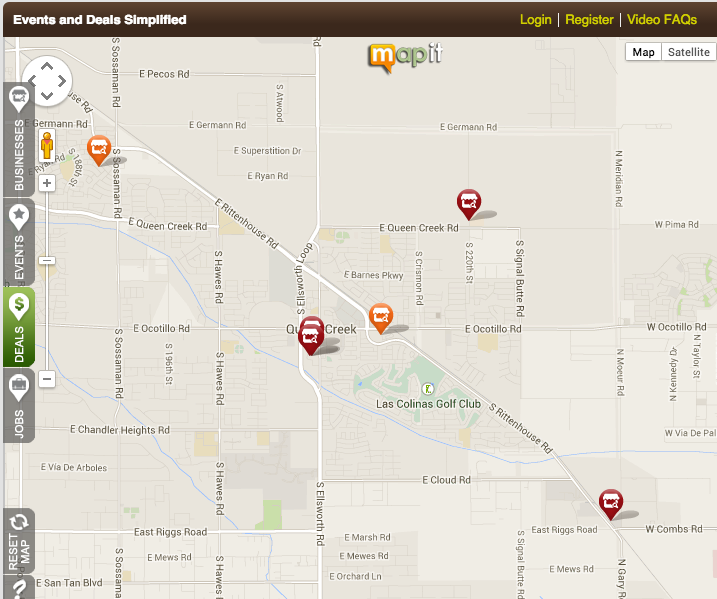Open the Register link
The width and height of the screenshot is (717, 599).
tap(589, 20)
